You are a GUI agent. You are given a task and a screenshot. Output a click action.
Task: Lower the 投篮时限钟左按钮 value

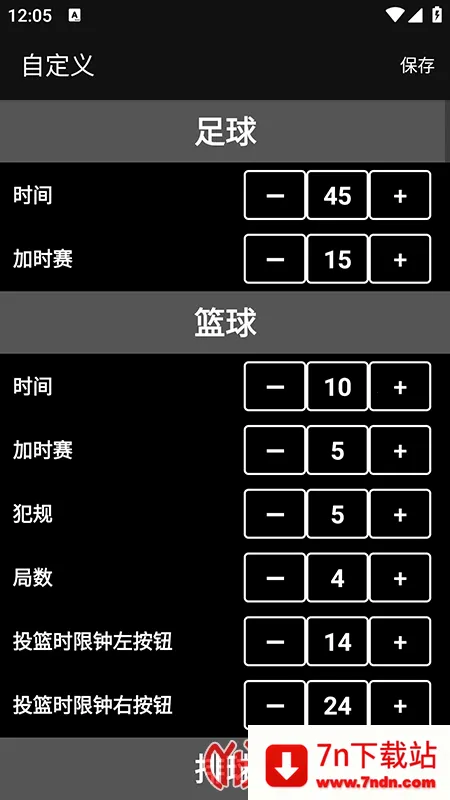pyautogui.click(x=274, y=641)
